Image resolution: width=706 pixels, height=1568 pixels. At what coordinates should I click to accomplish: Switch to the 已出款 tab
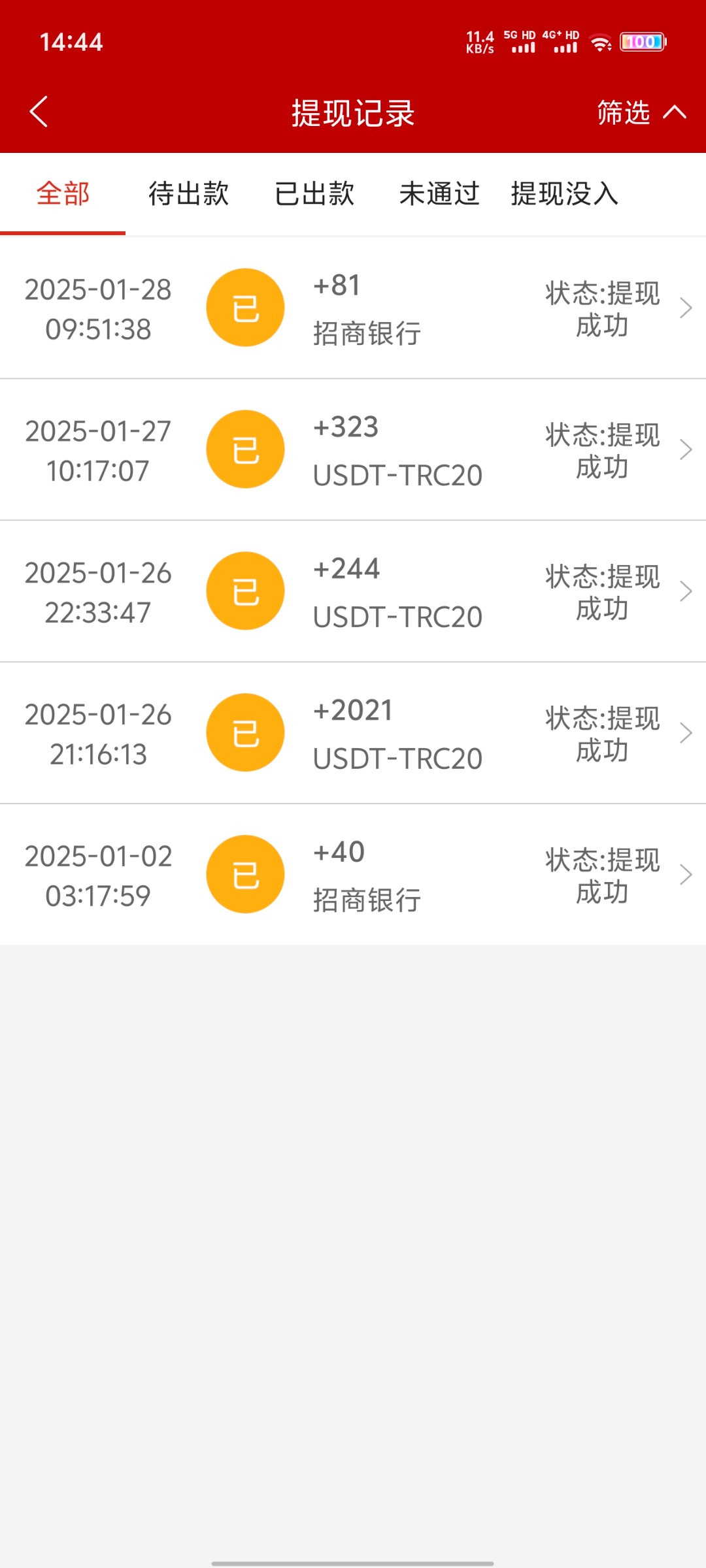[314, 194]
